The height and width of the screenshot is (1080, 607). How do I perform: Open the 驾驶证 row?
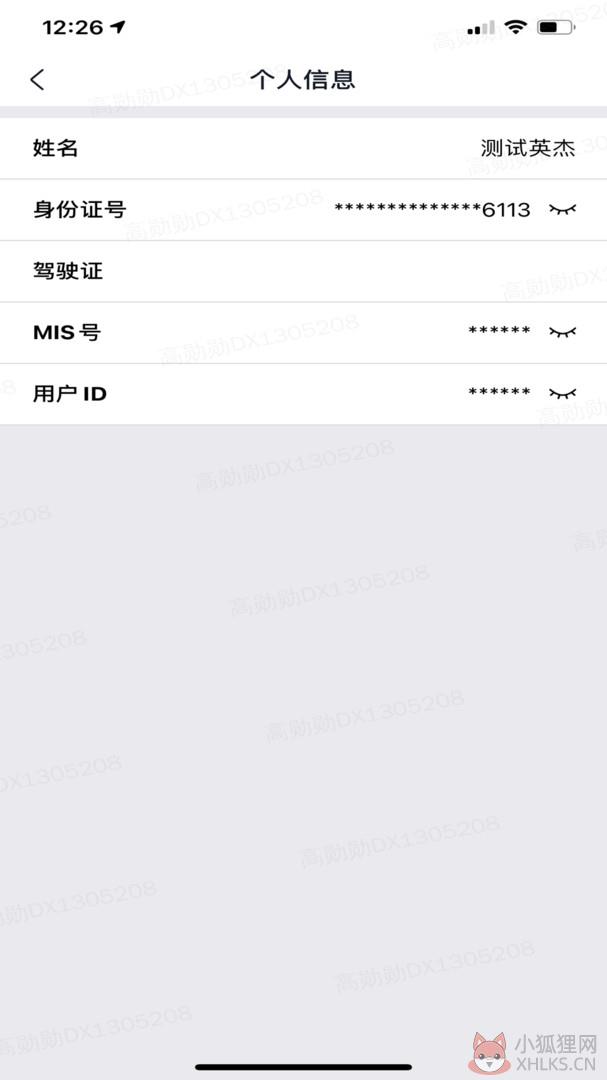pyautogui.click(x=303, y=271)
